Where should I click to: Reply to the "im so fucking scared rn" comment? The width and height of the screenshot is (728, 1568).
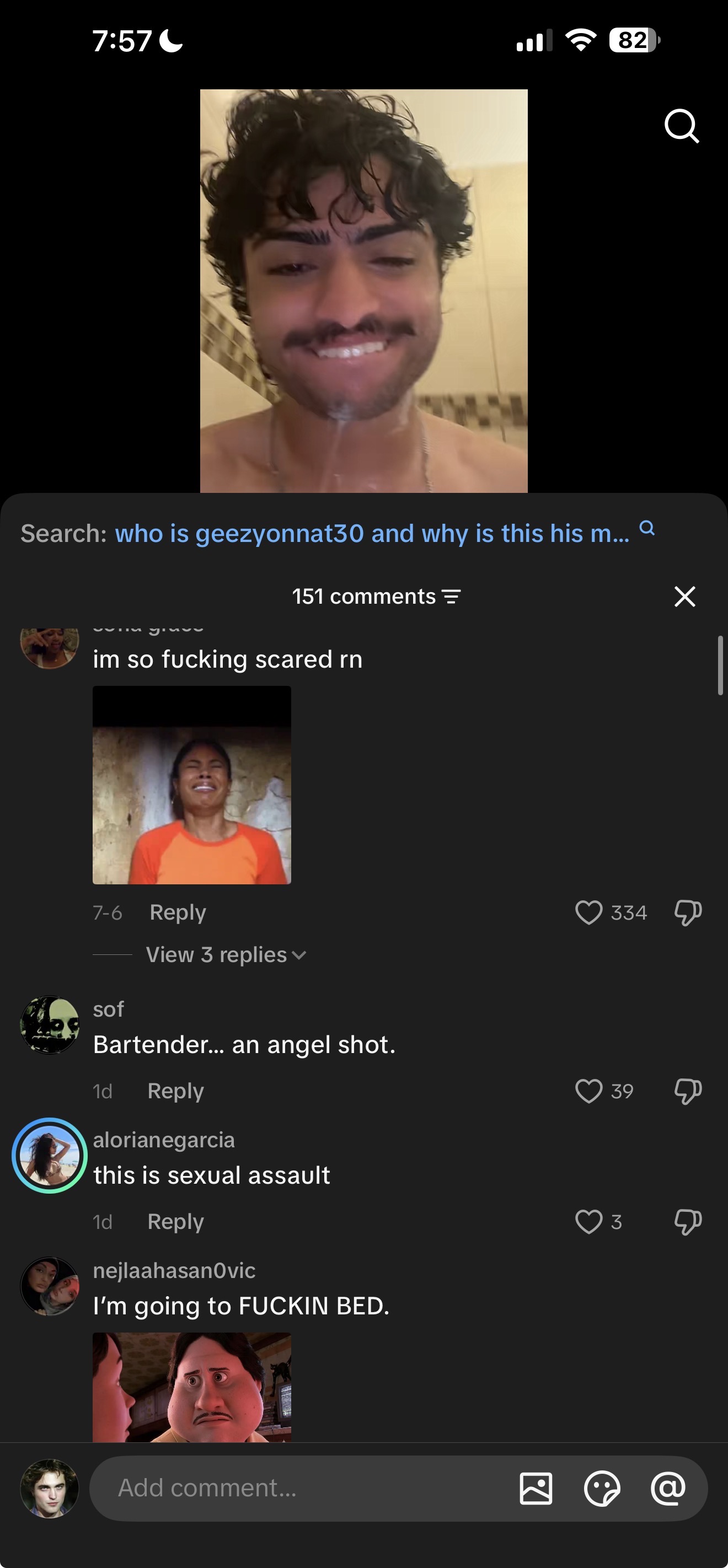[x=178, y=912]
